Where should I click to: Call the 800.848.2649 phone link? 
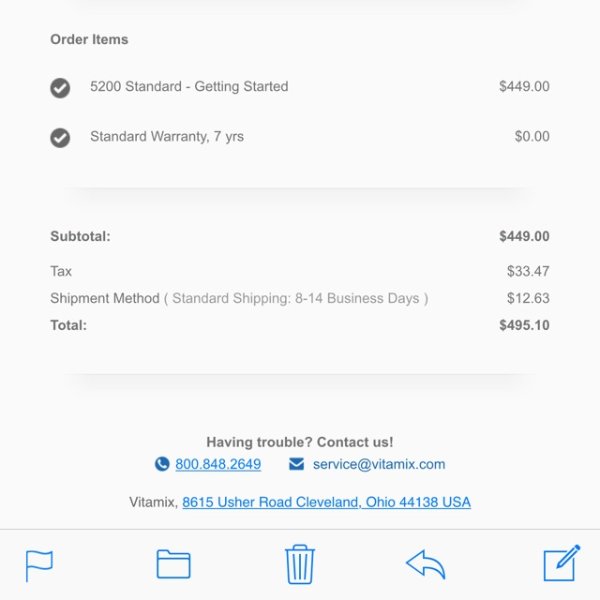(218, 464)
